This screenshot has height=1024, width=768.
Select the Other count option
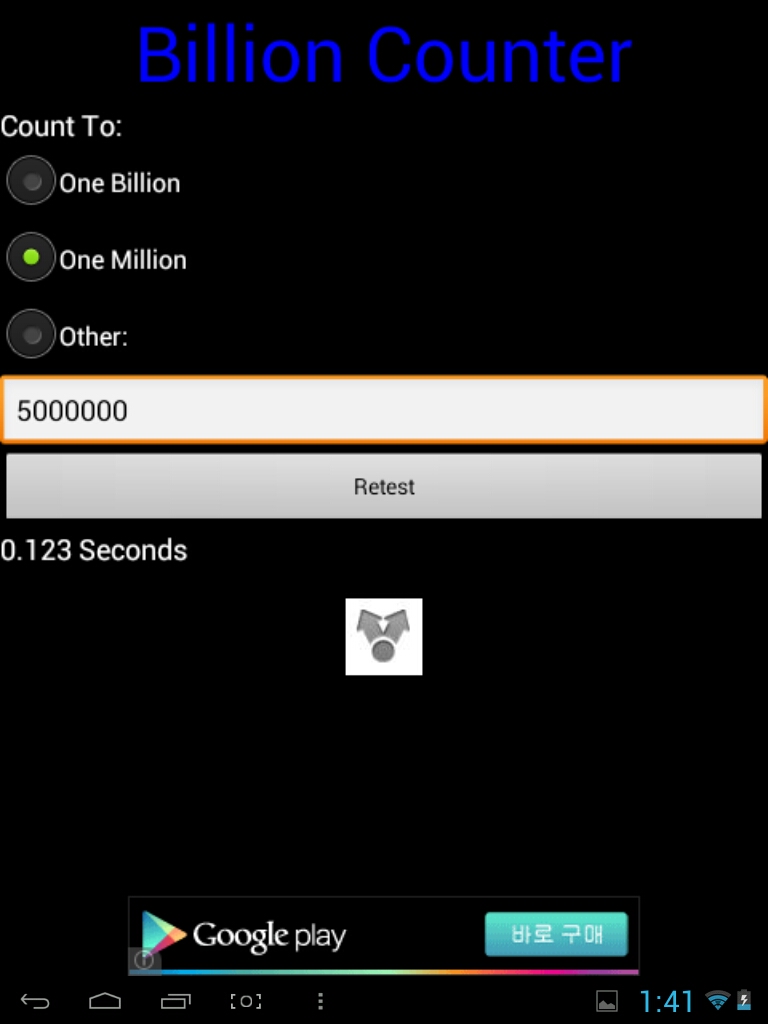32,335
